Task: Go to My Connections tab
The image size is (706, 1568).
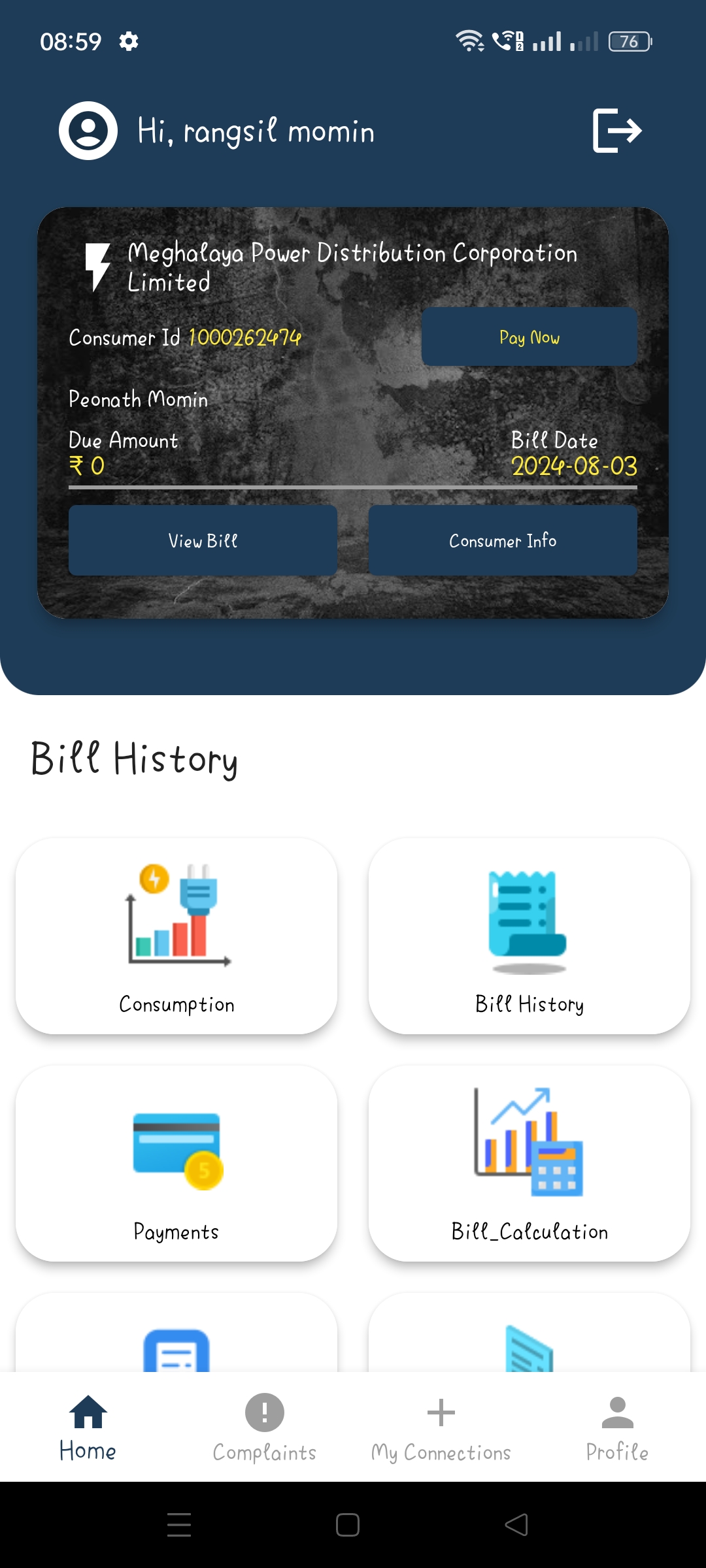Action: [441, 1428]
